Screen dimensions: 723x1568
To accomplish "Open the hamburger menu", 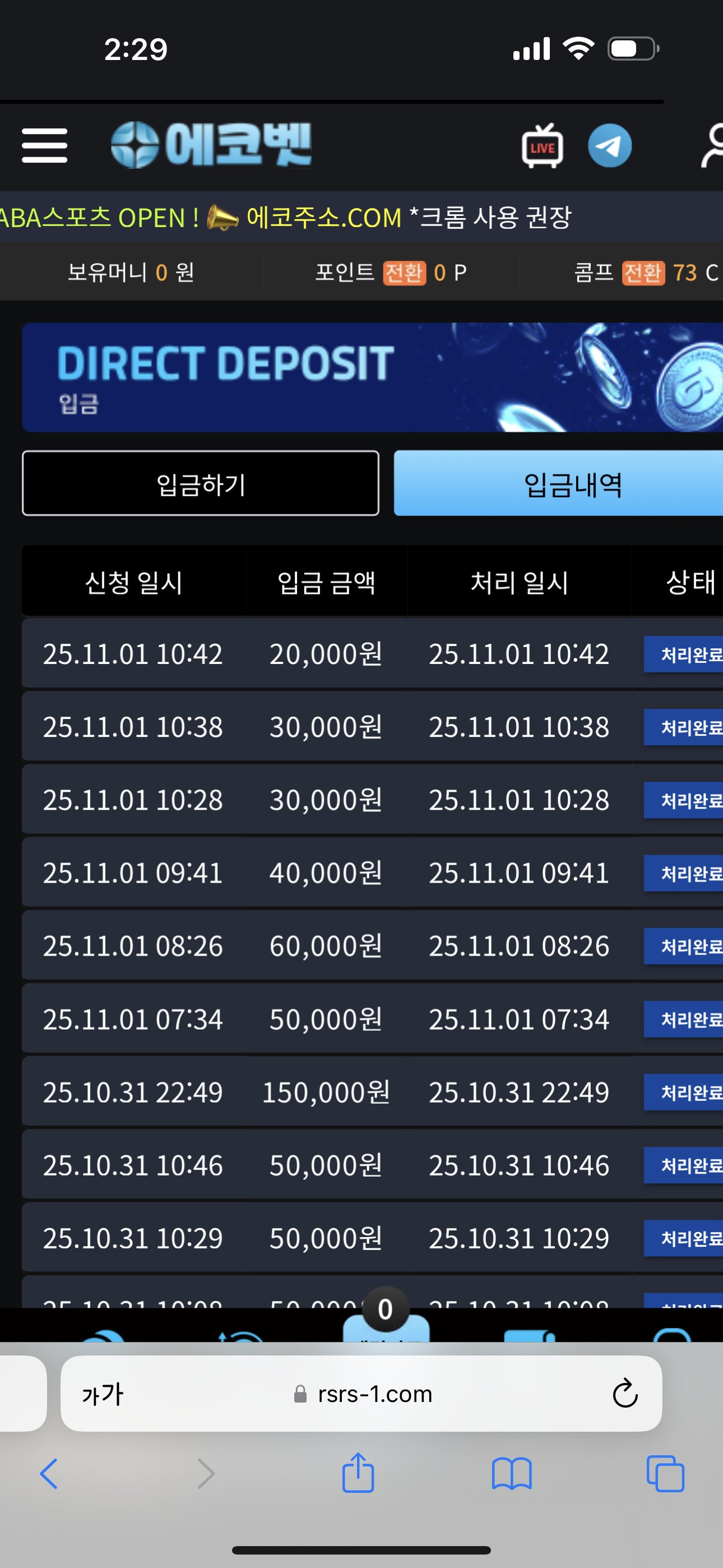I will [44, 145].
